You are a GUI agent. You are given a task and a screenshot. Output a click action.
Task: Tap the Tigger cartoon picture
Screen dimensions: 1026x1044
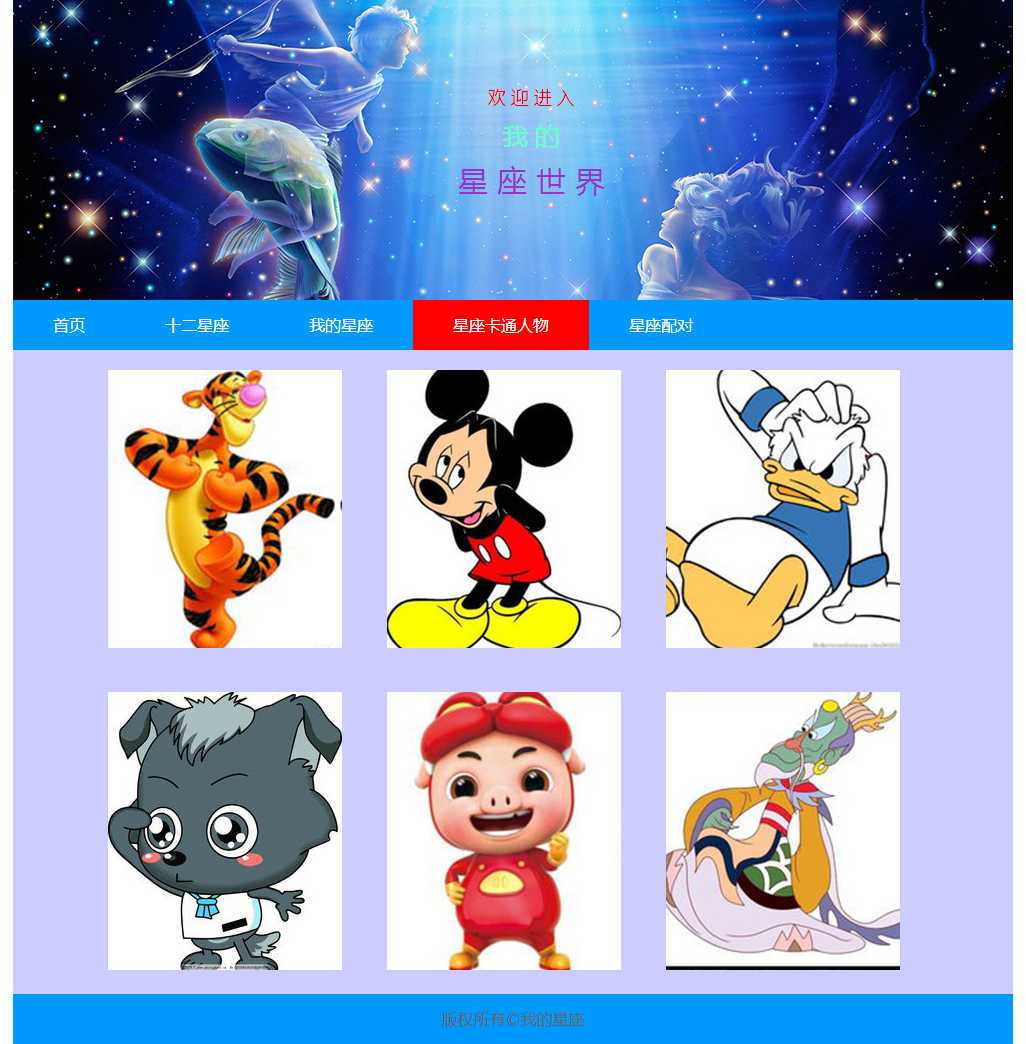[x=225, y=509]
